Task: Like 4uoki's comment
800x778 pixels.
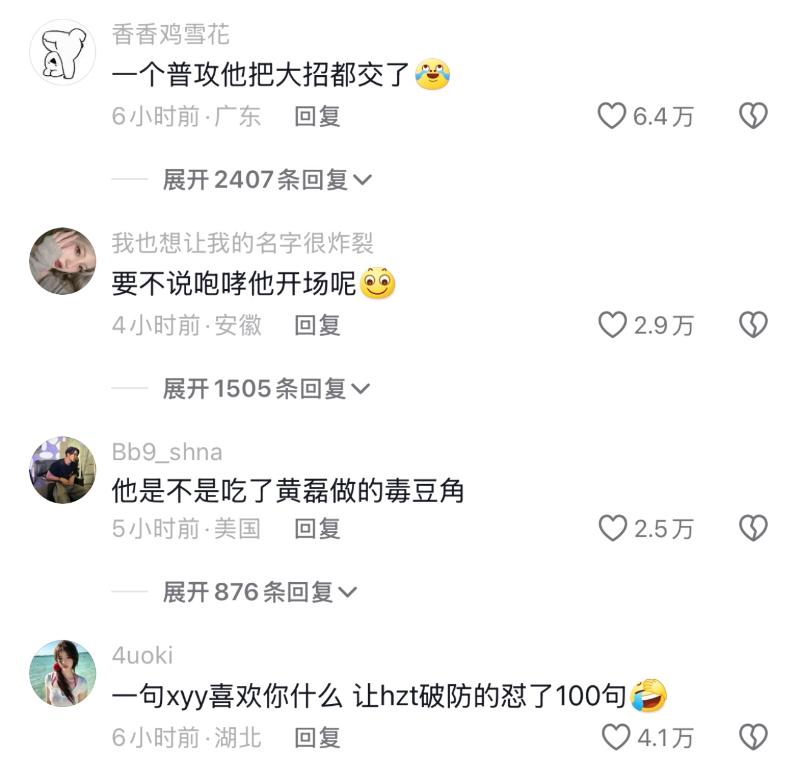Action: (612, 738)
